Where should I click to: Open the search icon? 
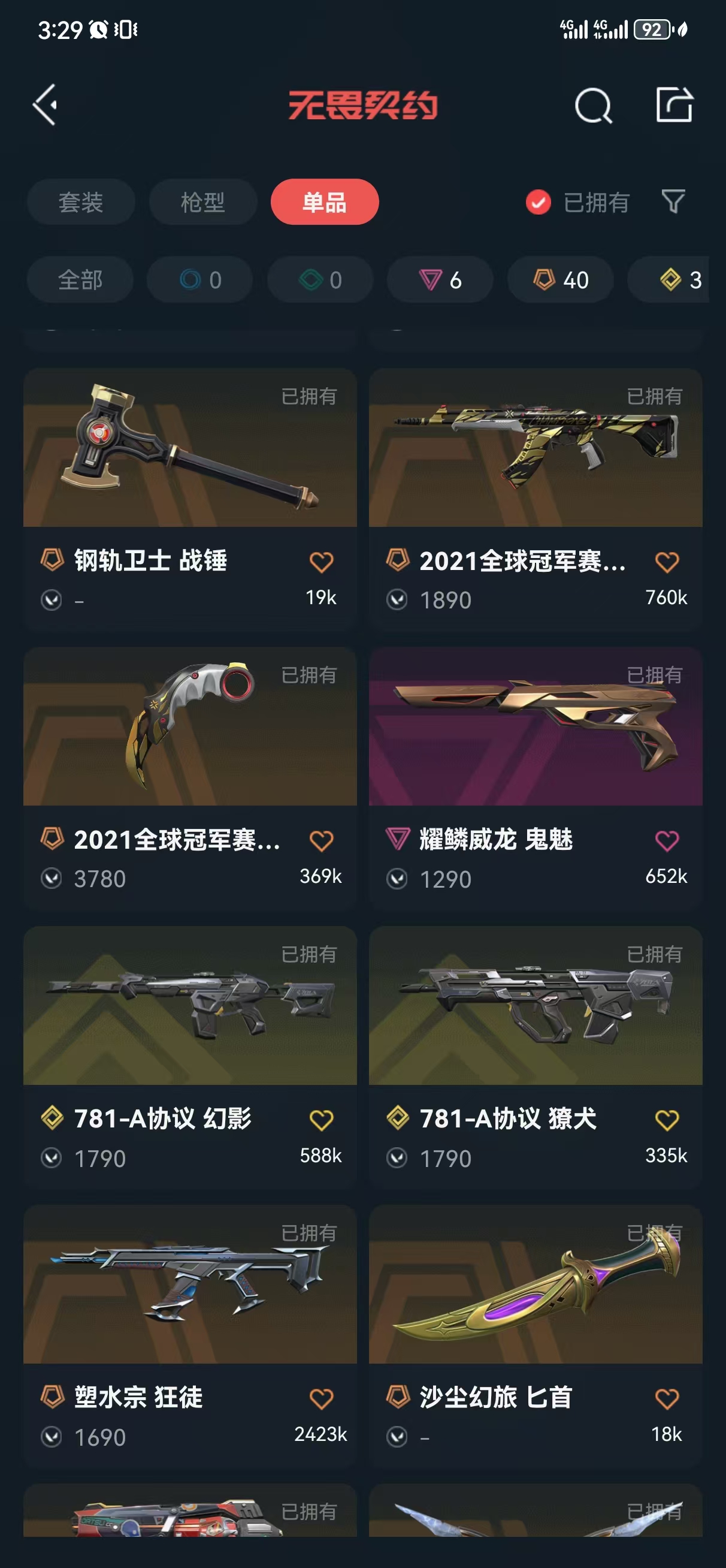pyautogui.click(x=594, y=105)
